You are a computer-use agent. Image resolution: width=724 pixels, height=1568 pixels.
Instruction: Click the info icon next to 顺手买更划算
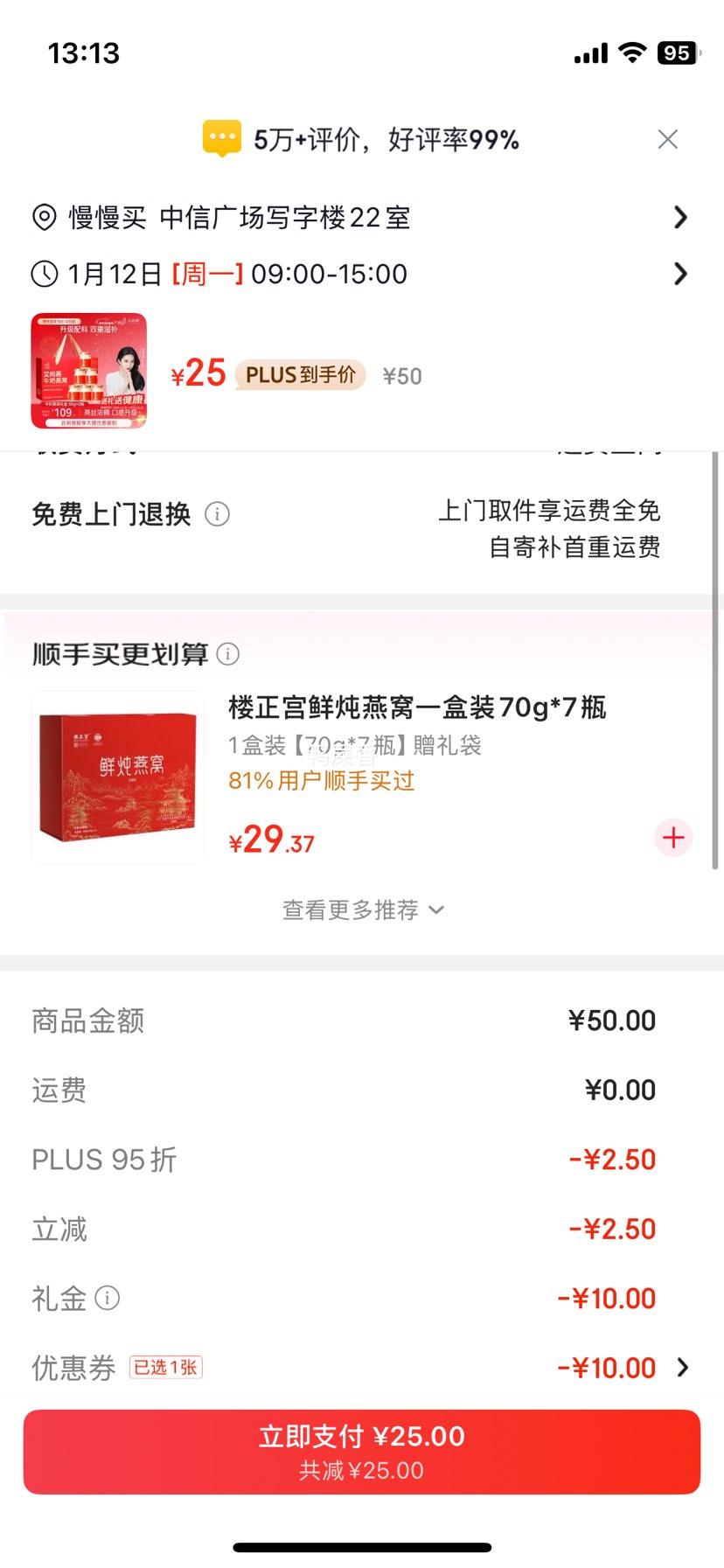(x=228, y=653)
